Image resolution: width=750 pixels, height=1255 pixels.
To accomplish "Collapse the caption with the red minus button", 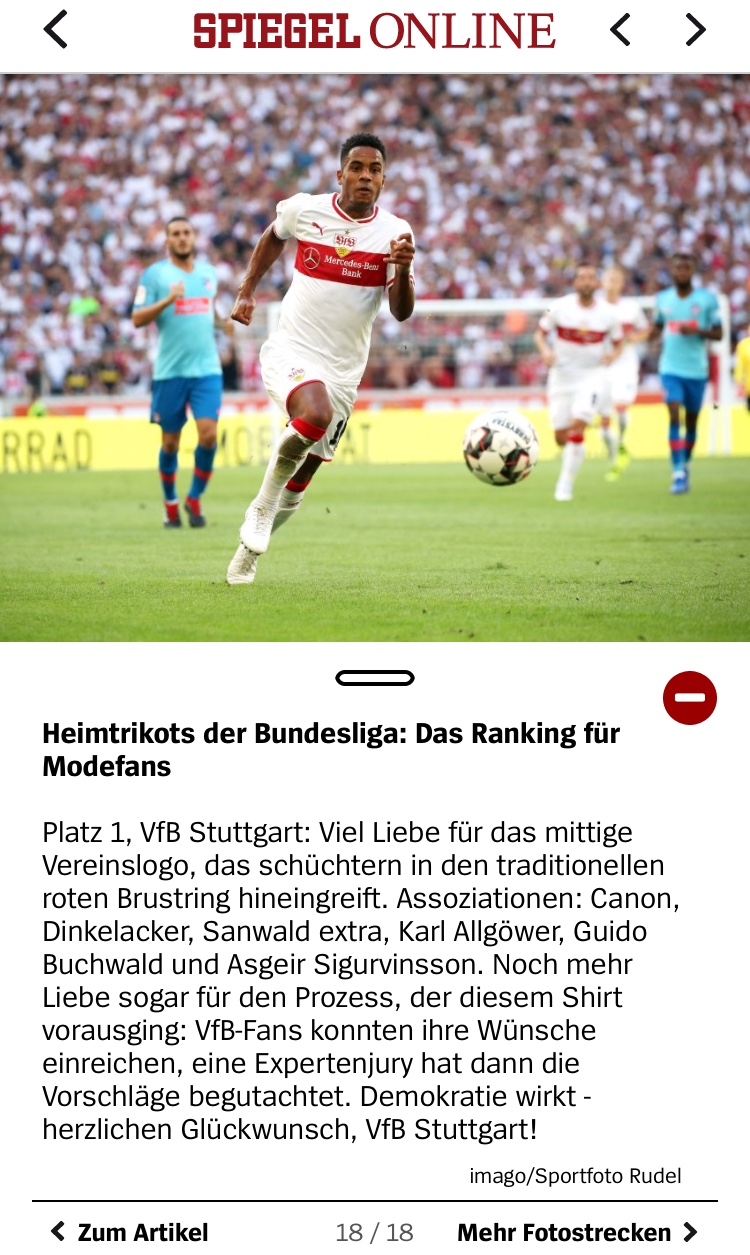I will [690, 697].
